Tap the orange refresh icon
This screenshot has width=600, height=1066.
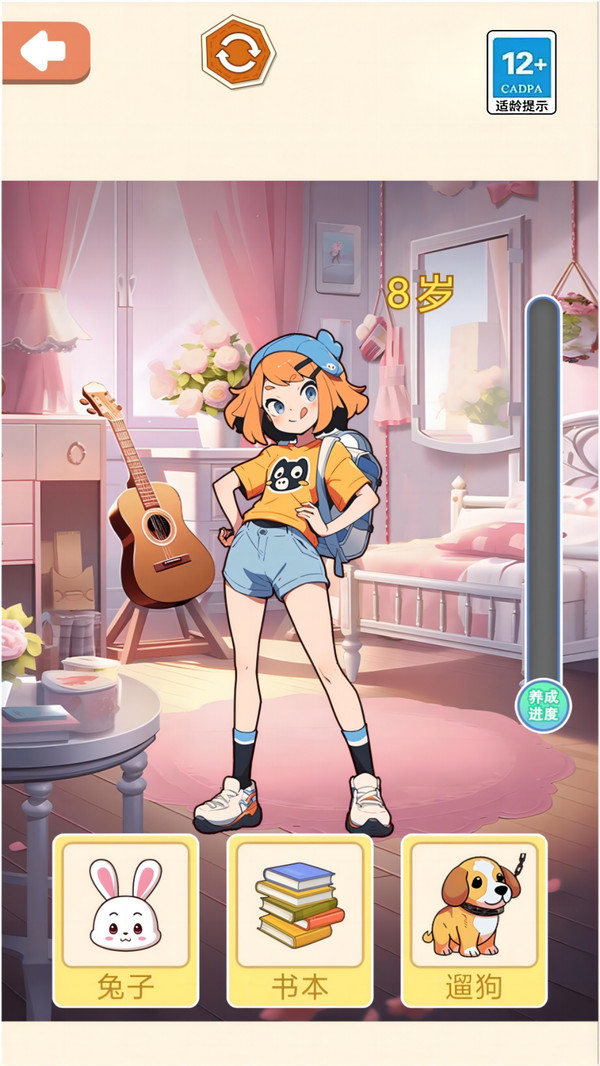[x=238, y=53]
